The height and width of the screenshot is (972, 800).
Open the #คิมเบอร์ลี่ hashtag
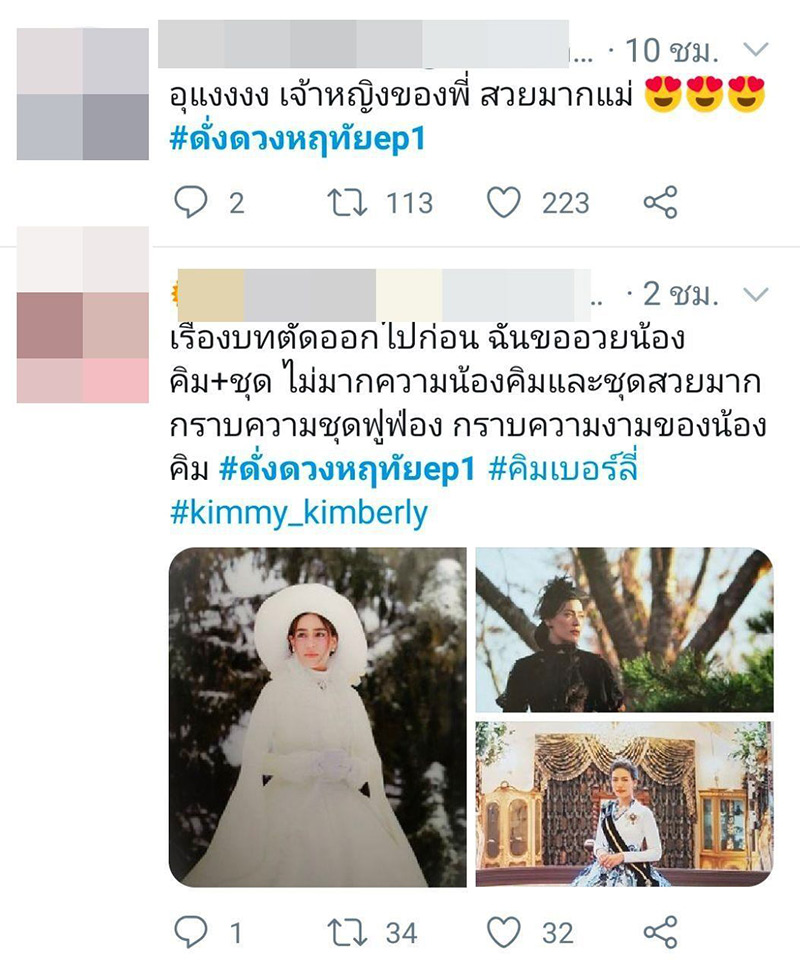click(x=563, y=469)
